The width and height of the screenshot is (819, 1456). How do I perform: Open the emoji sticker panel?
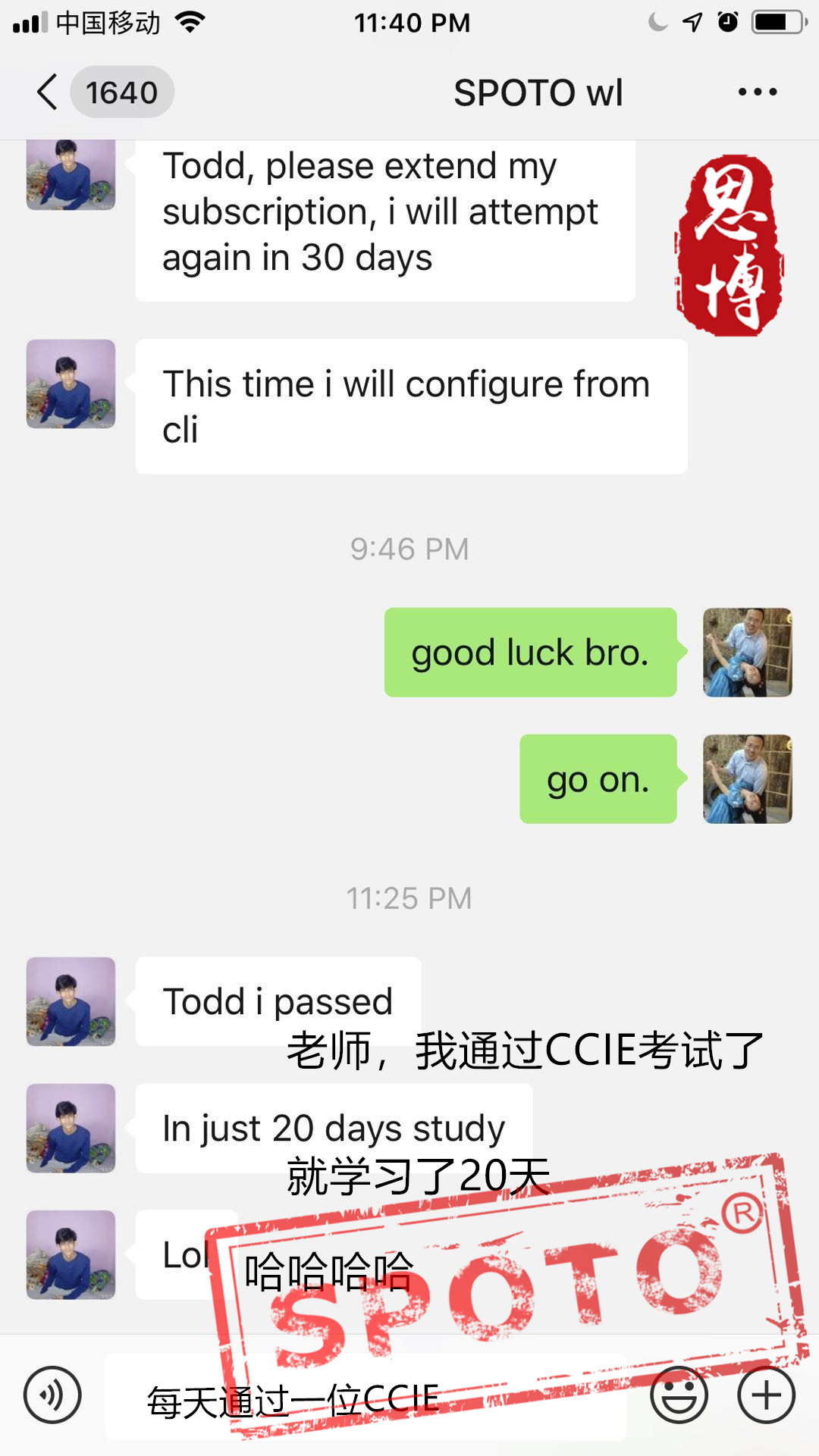tap(679, 1395)
